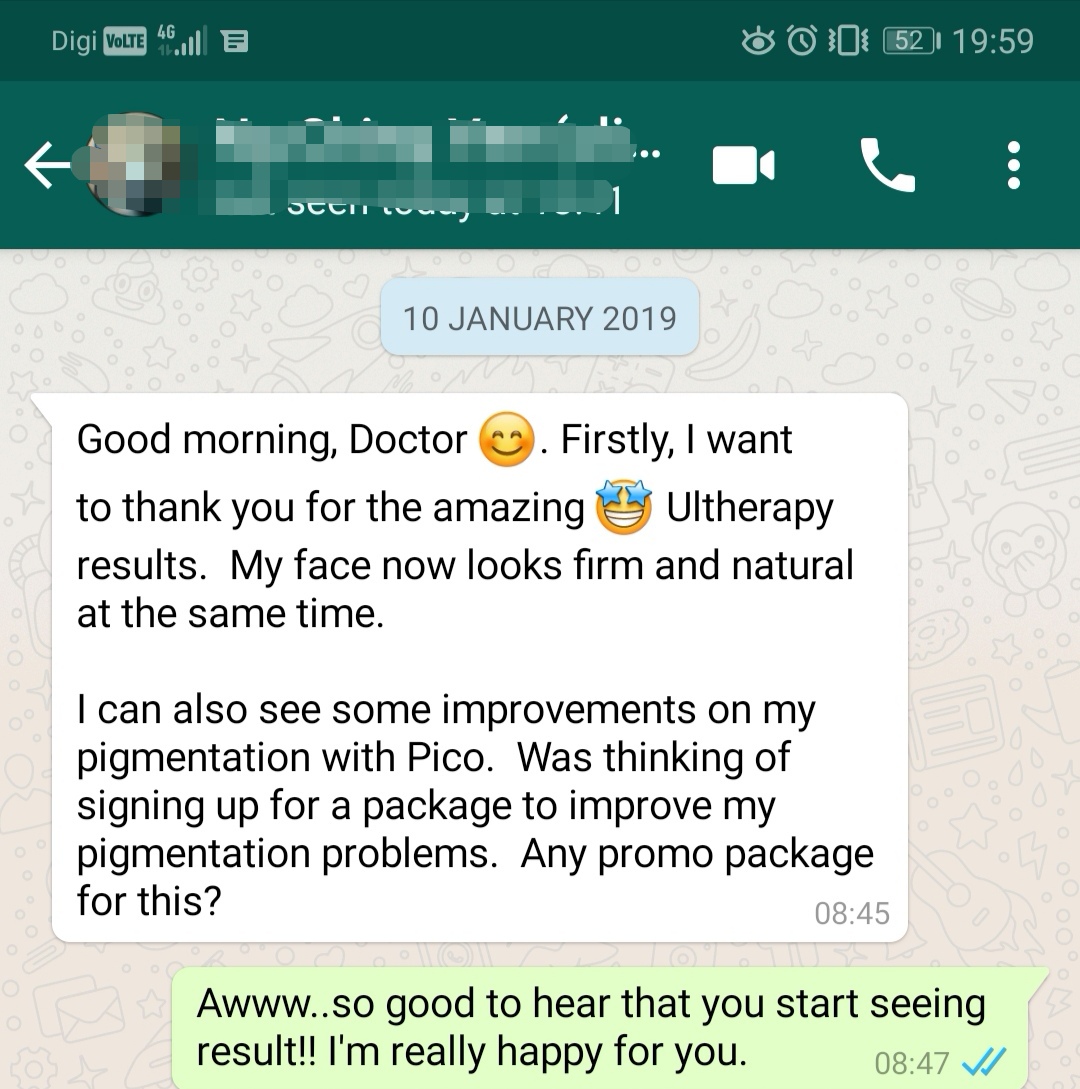Start a voice call with this contact
The height and width of the screenshot is (1089, 1080).
pos(886,166)
